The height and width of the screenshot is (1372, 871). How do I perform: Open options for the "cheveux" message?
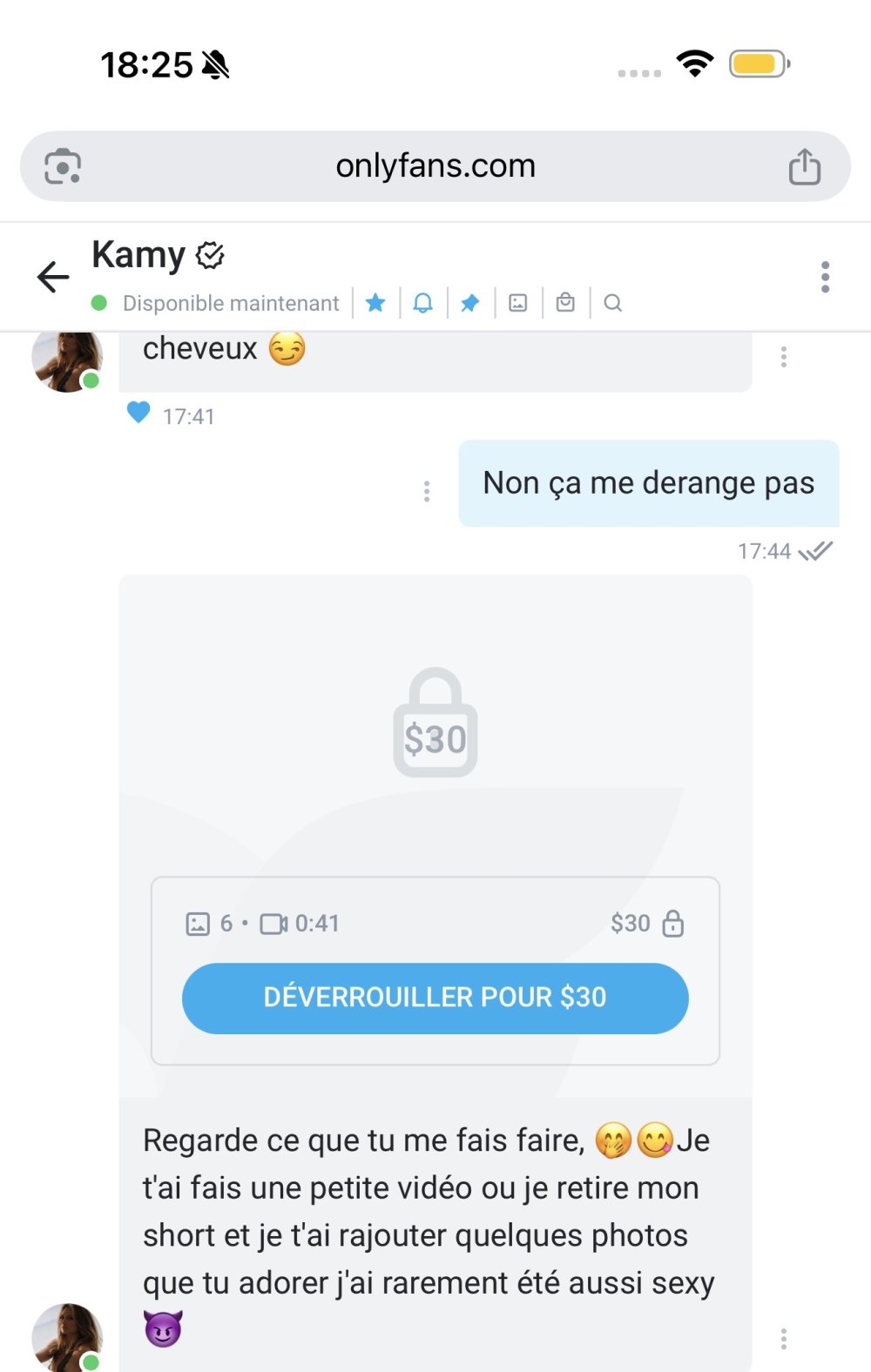coord(784,357)
